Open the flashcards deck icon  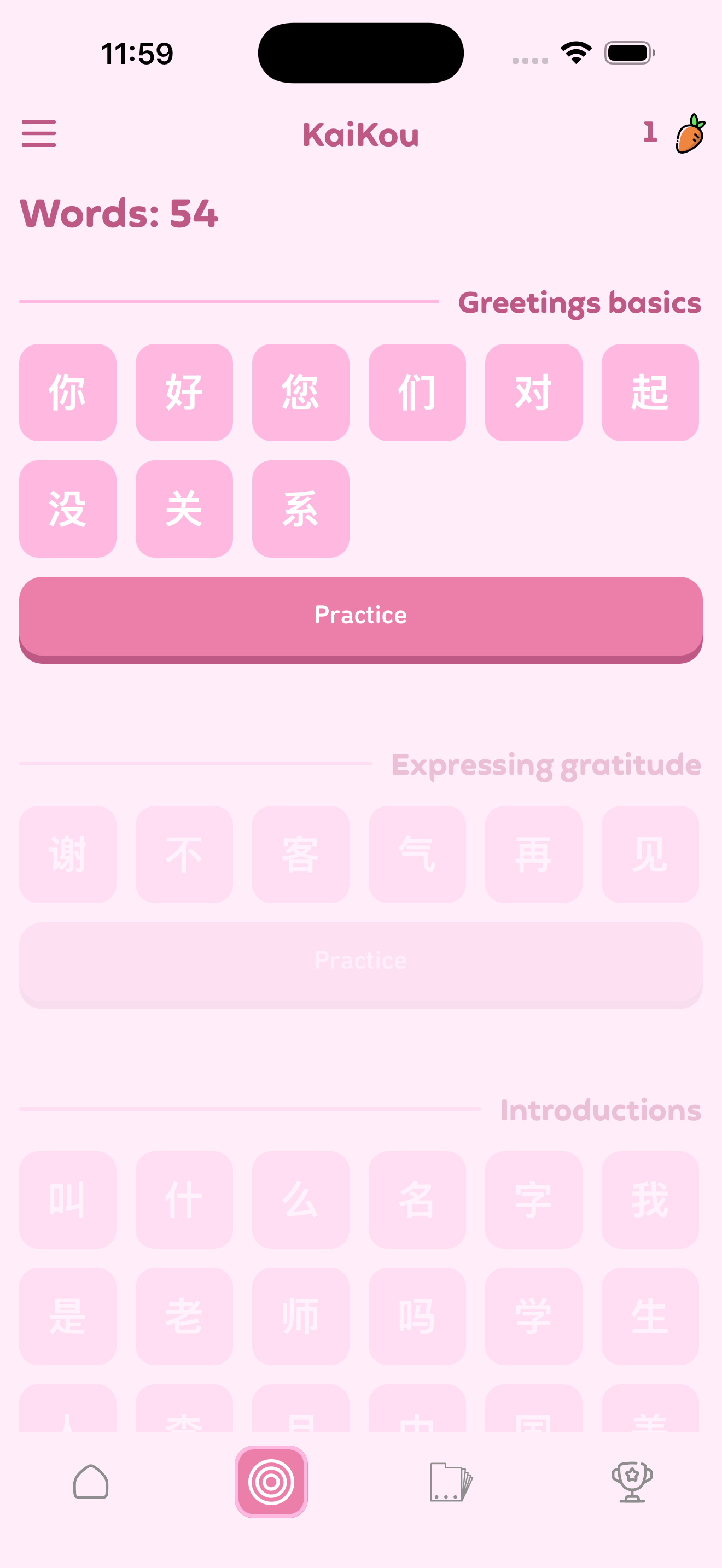(x=451, y=1483)
